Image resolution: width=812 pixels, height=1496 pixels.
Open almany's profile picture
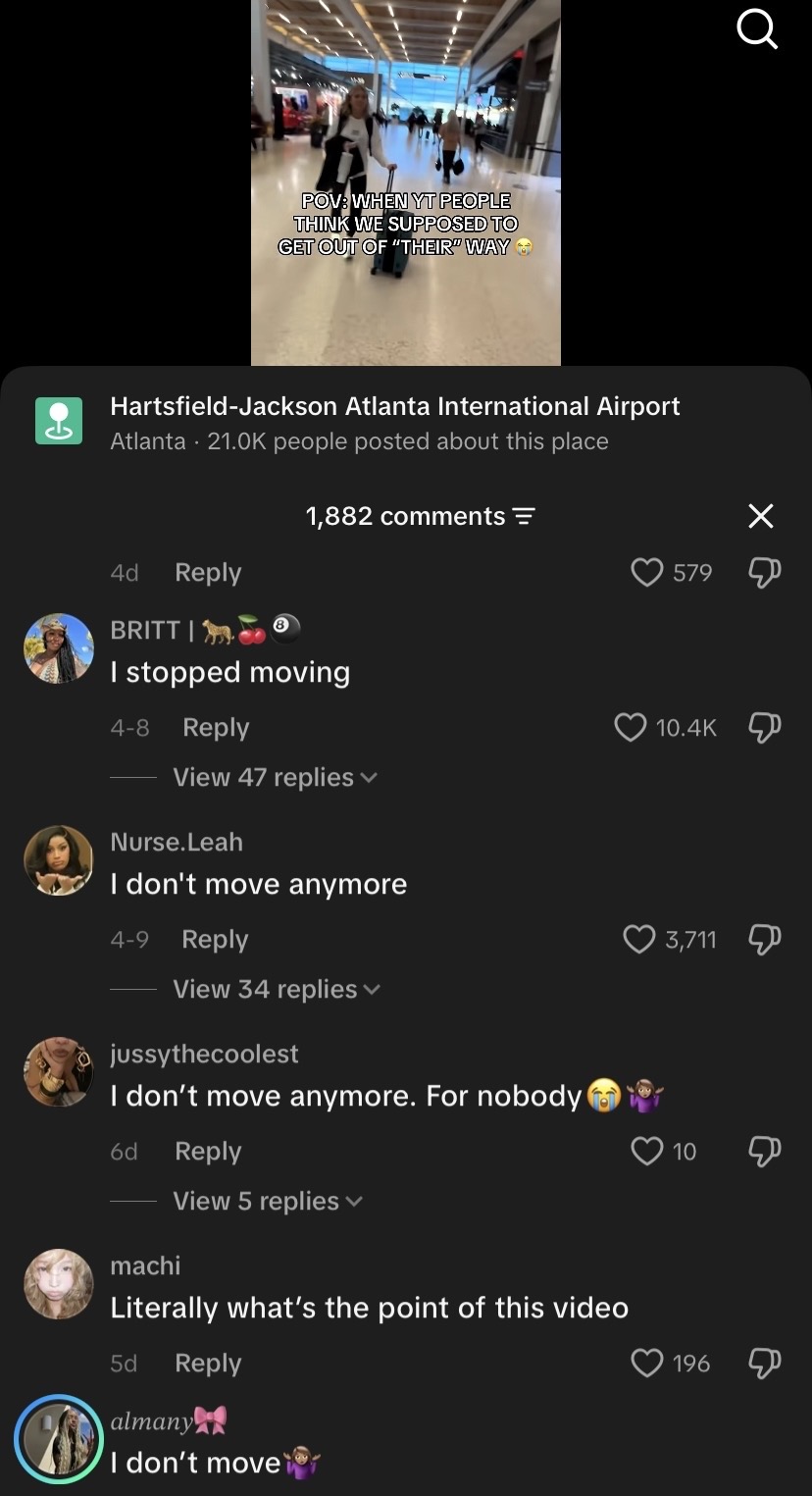pos(59,1440)
